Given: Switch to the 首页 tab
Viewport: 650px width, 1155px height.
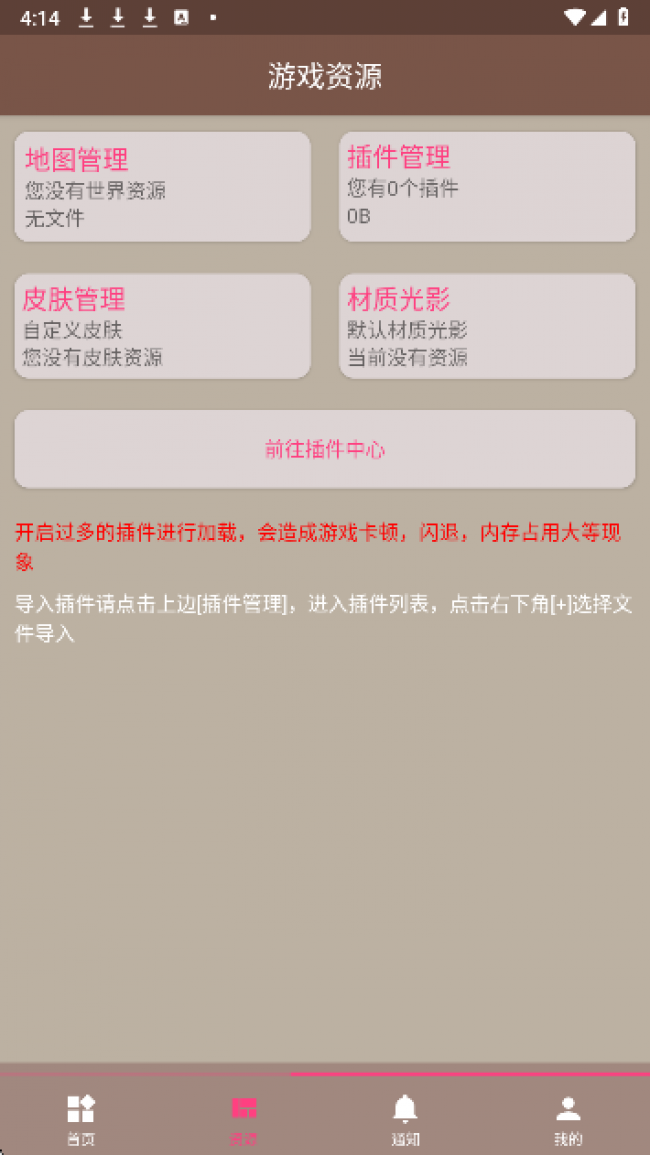Looking at the screenshot, I should pyautogui.click(x=81, y=1118).
